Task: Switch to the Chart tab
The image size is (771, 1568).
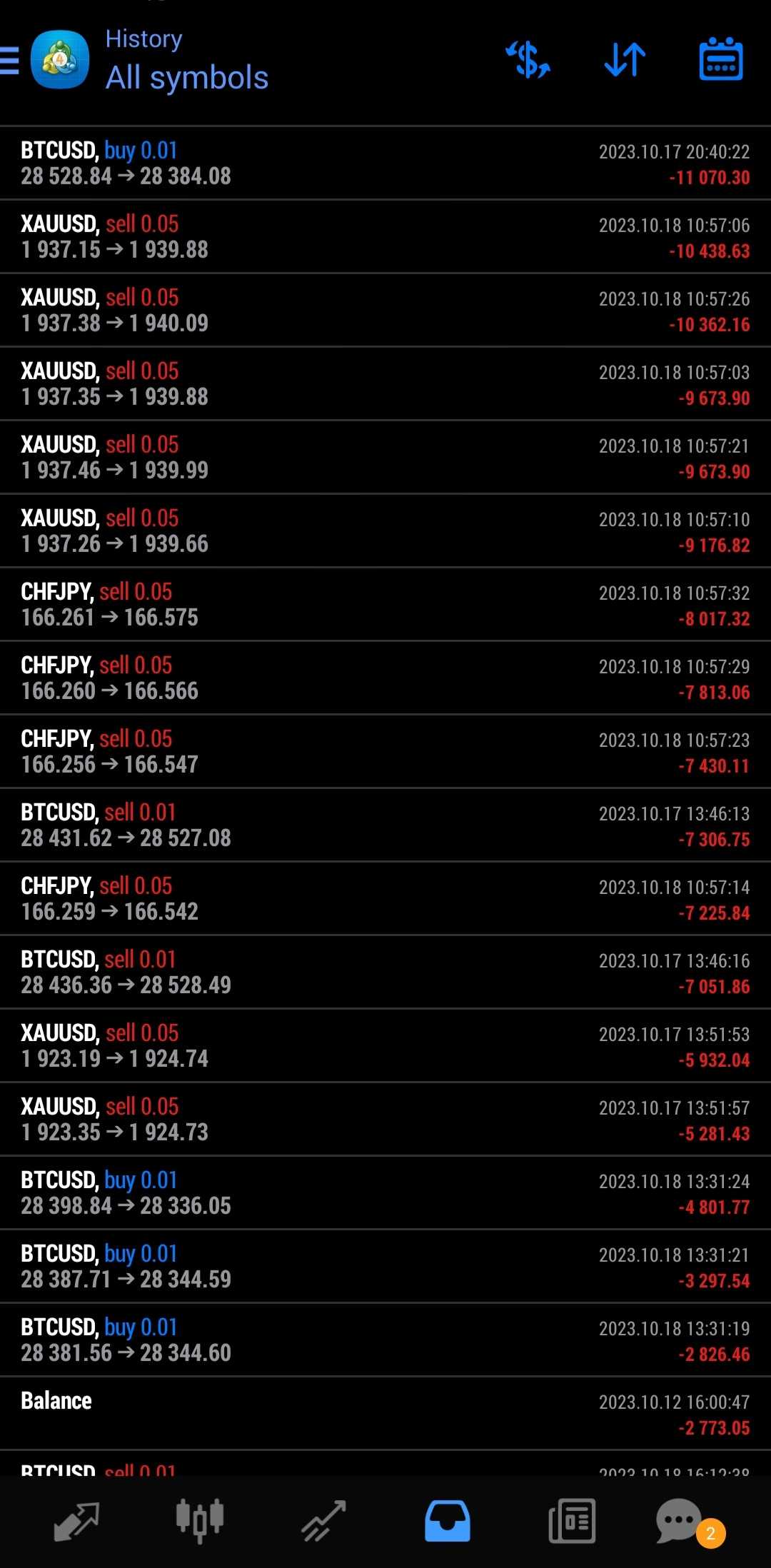Action: tap(200, 1521)
